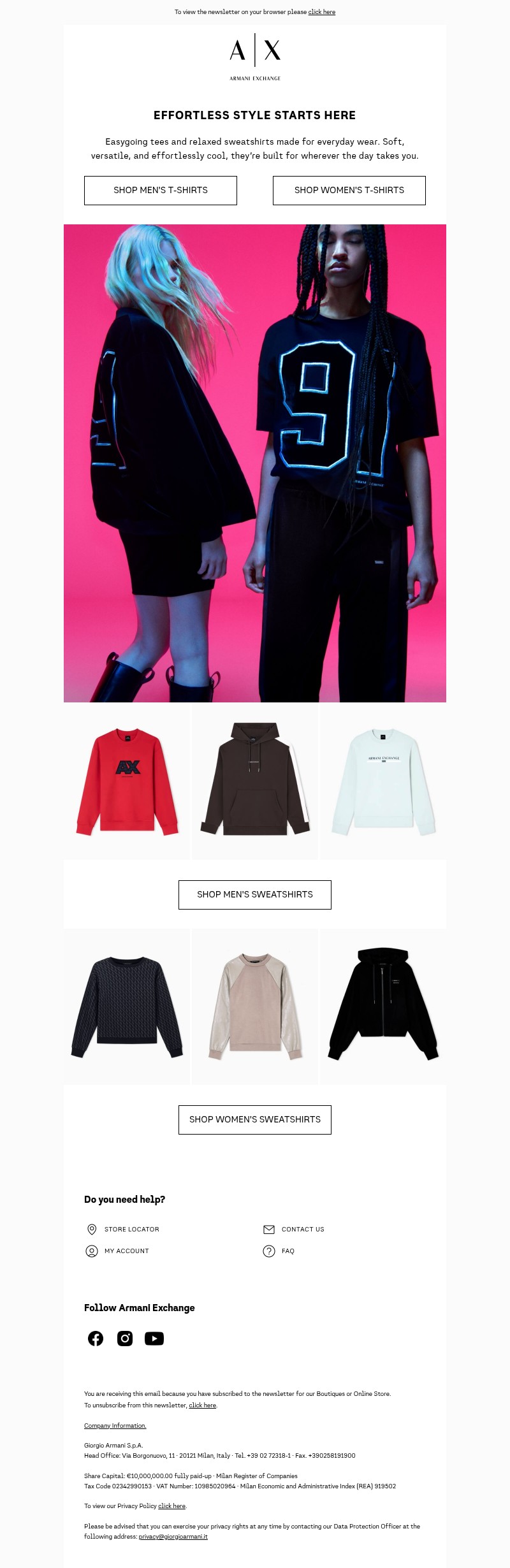510x1568 pixels.
Task: Go to My Account
Action: coord(126,1251)
